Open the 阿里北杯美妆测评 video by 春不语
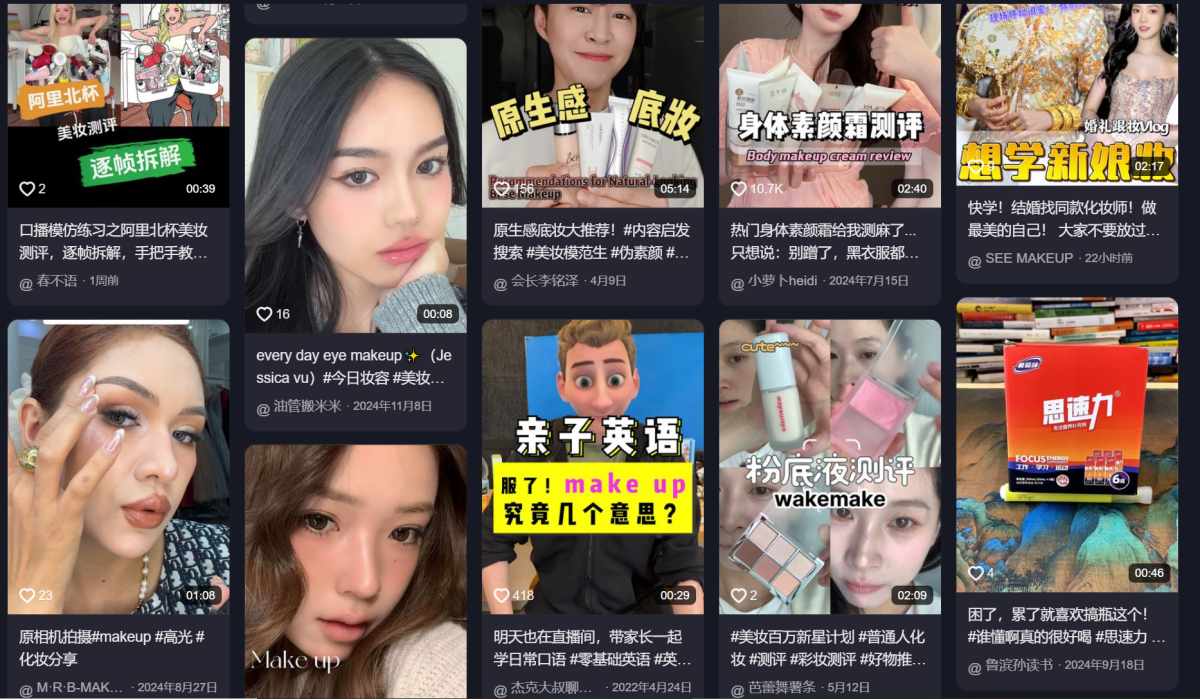Viewport: 1200px width, 699px height. coord(118,105)
